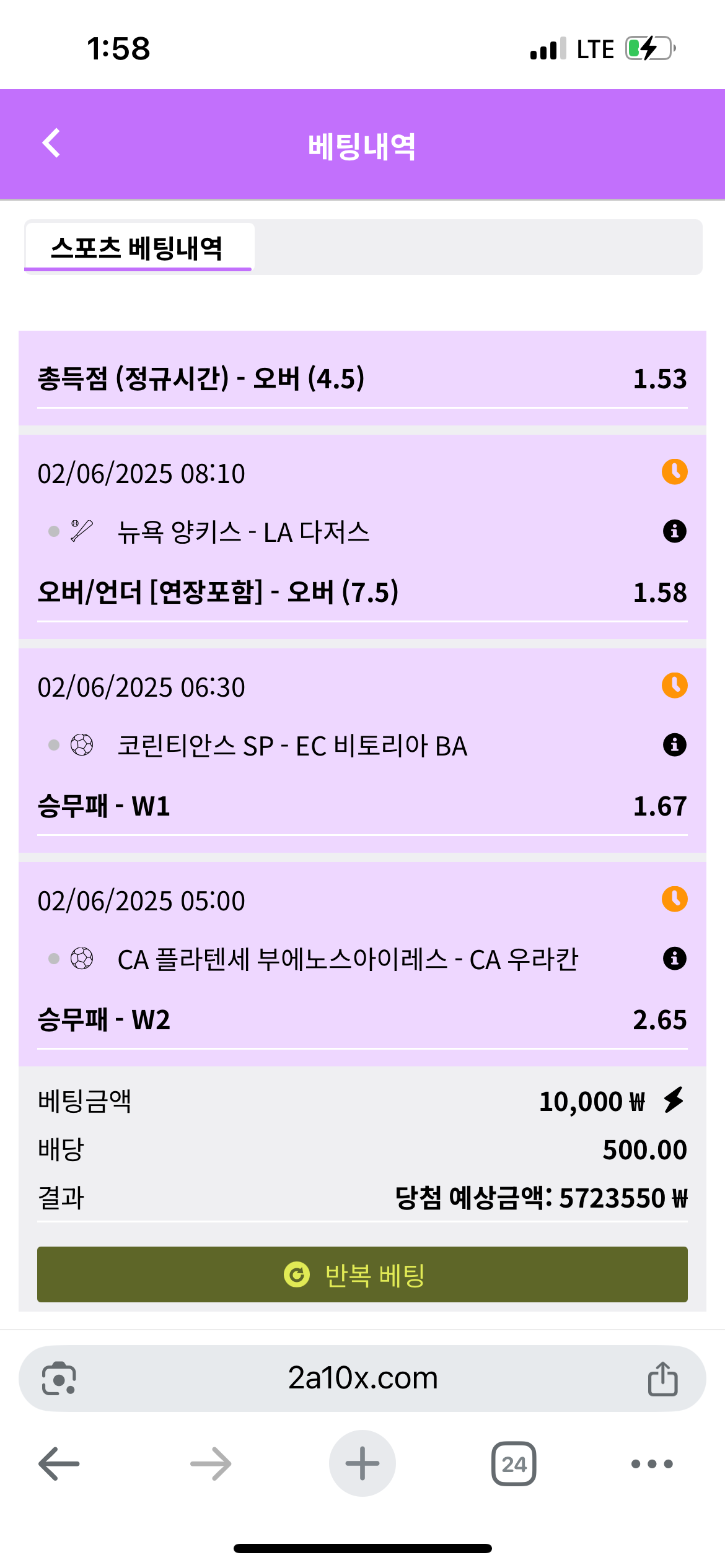The image size is (725, 1568).
Task: Open the camera scan icon in the address bar
Action: [x=59, y=1379]
